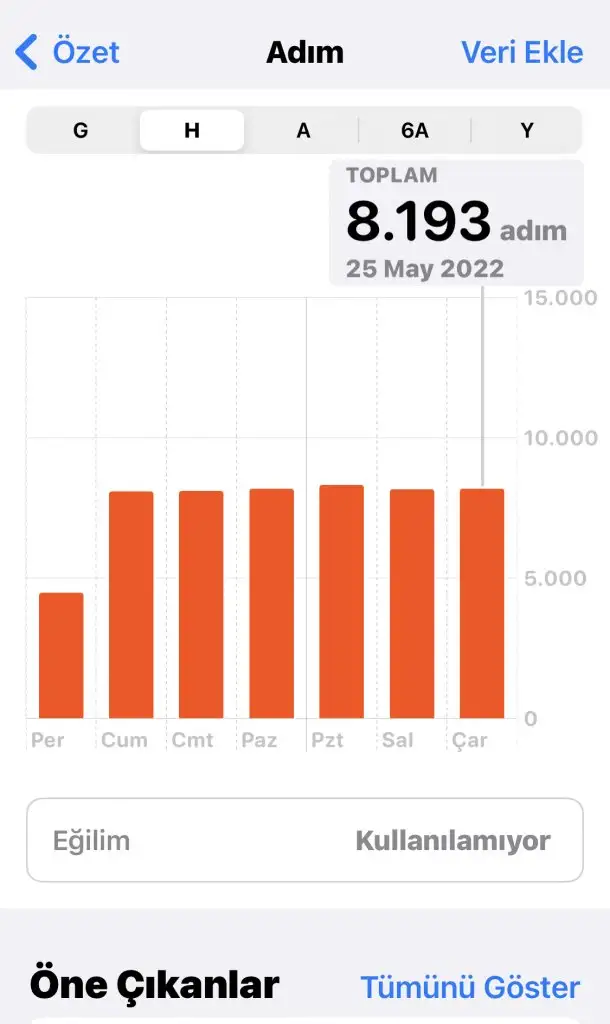Viewport: 610px width, 1024px height.
Task: Go back to Özet
Action: click(x=68, y=52)
